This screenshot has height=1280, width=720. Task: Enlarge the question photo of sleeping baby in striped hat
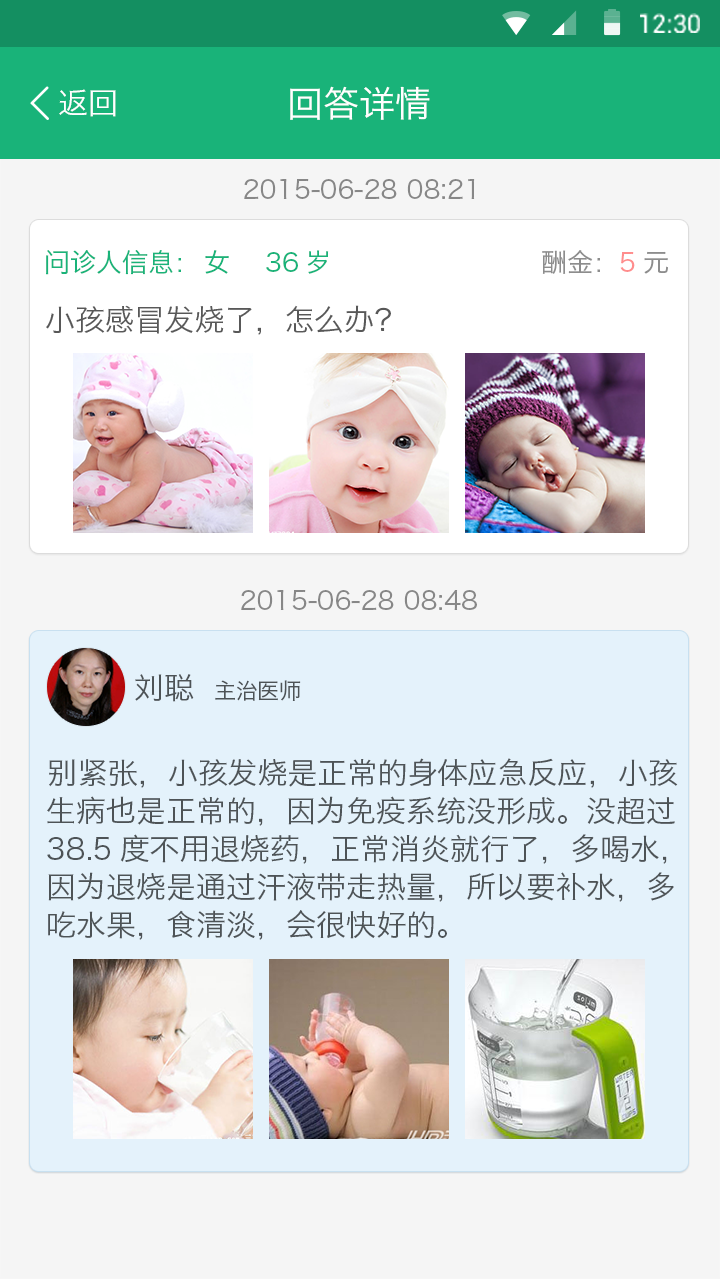point(555,443)
